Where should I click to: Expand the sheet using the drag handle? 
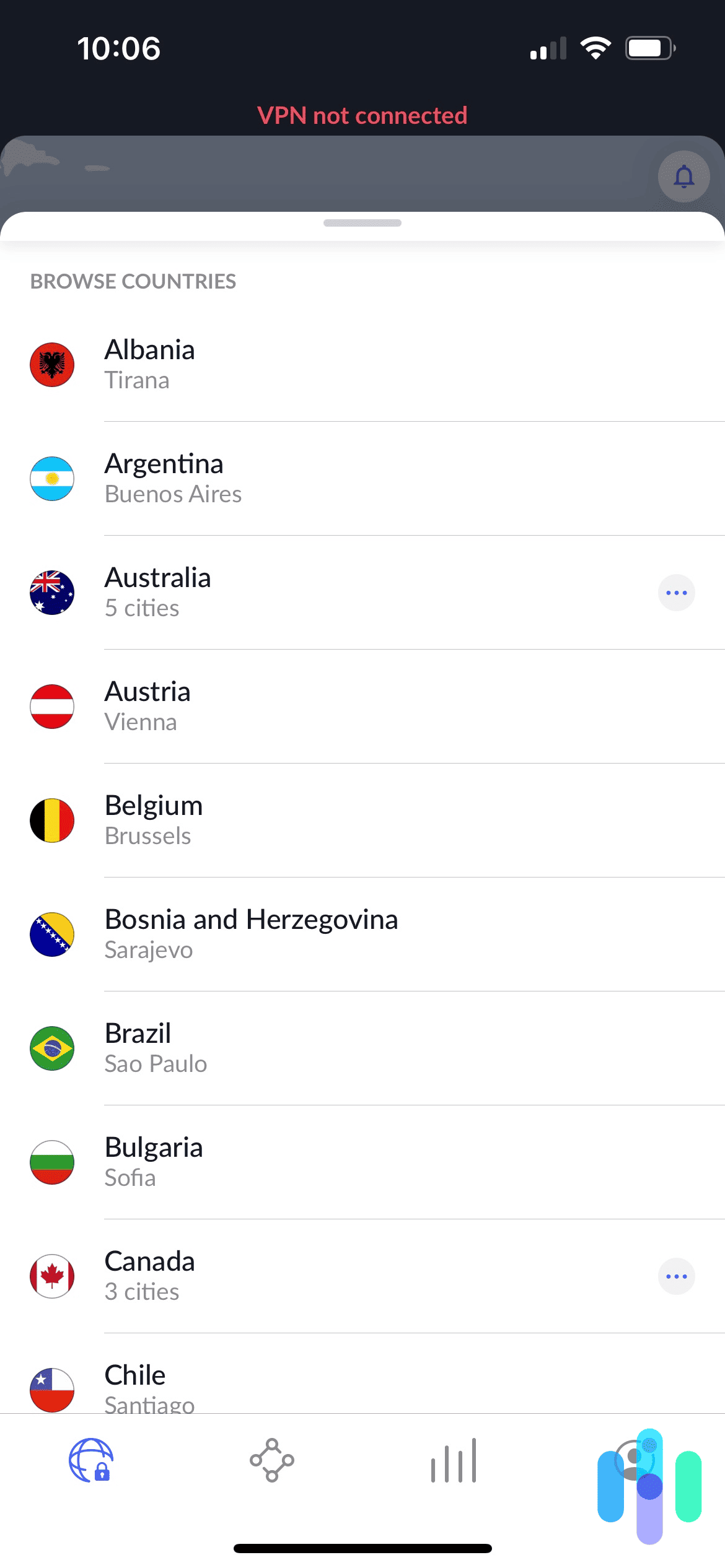pos(362,223)
